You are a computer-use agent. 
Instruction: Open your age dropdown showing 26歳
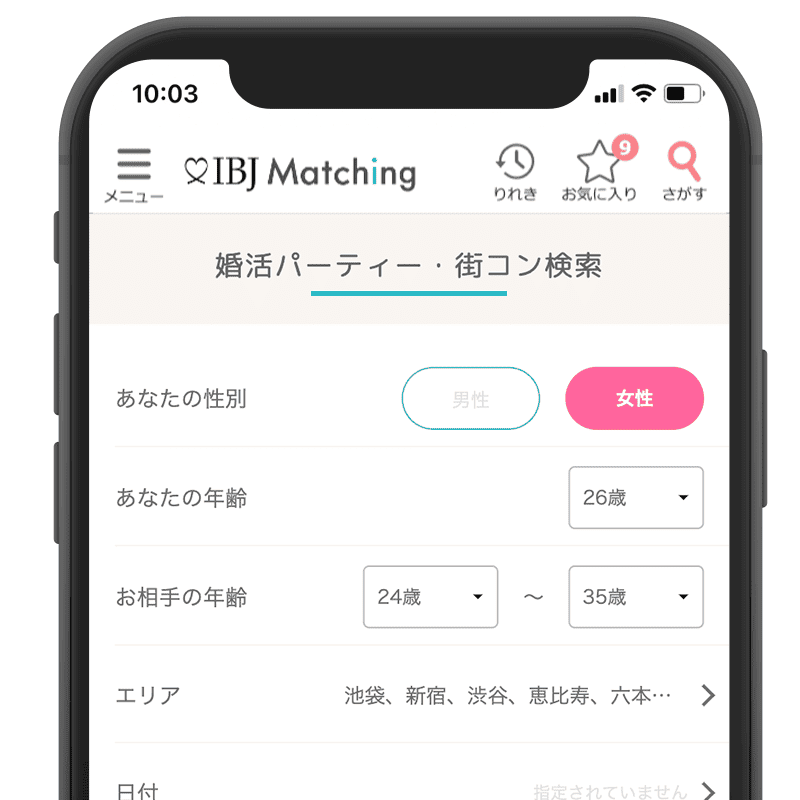pos(635,497)
